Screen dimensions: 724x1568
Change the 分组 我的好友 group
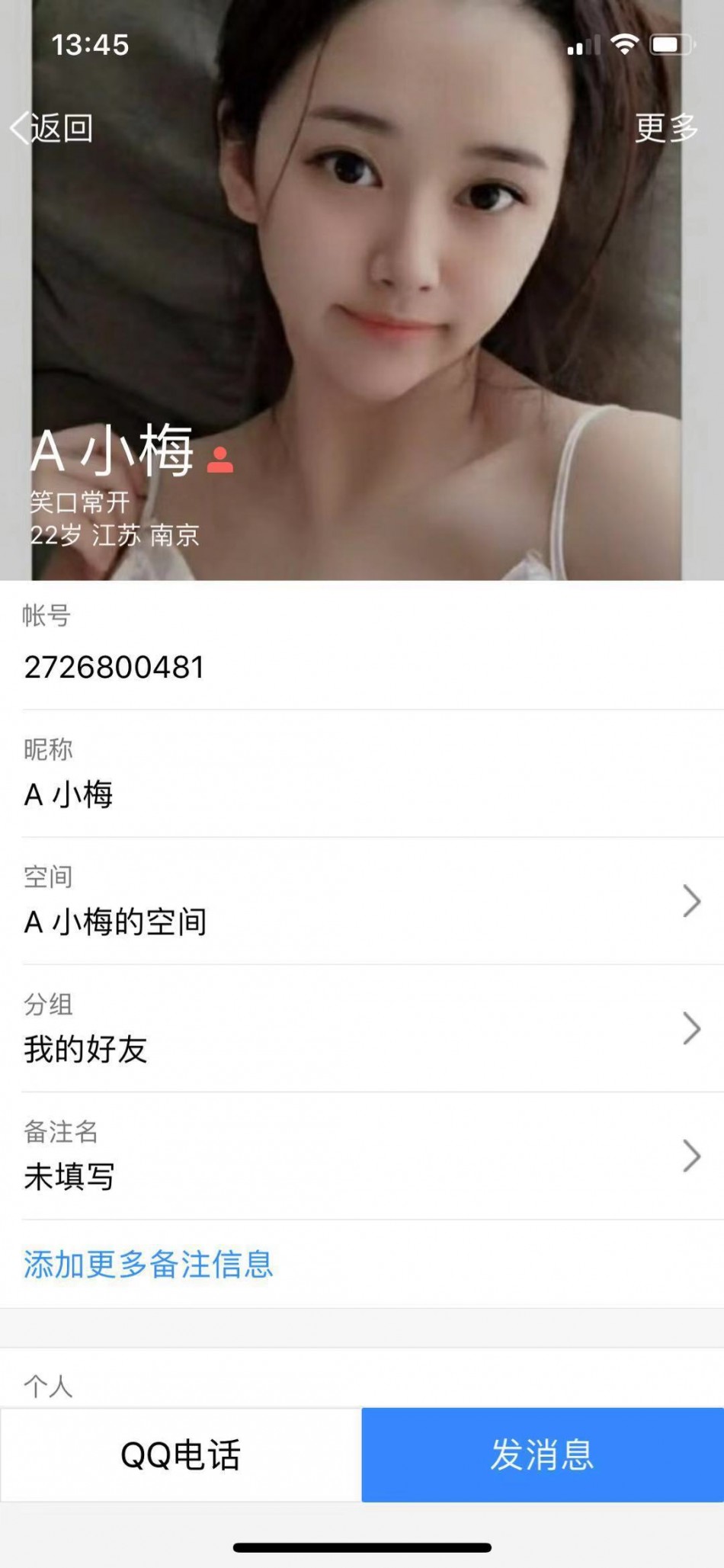[362, 1030]
